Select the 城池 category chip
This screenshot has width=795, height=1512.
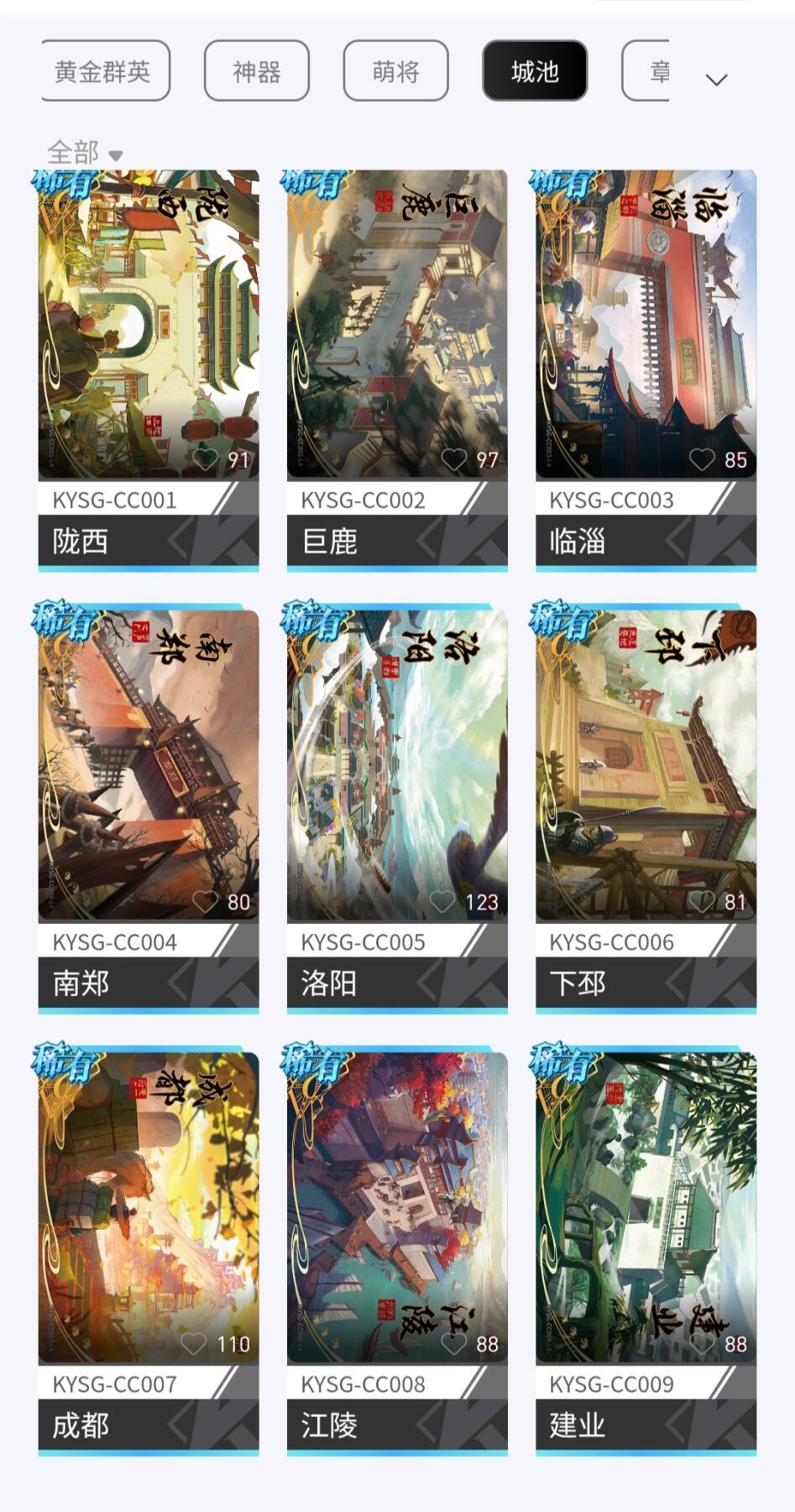click(535, 71)
